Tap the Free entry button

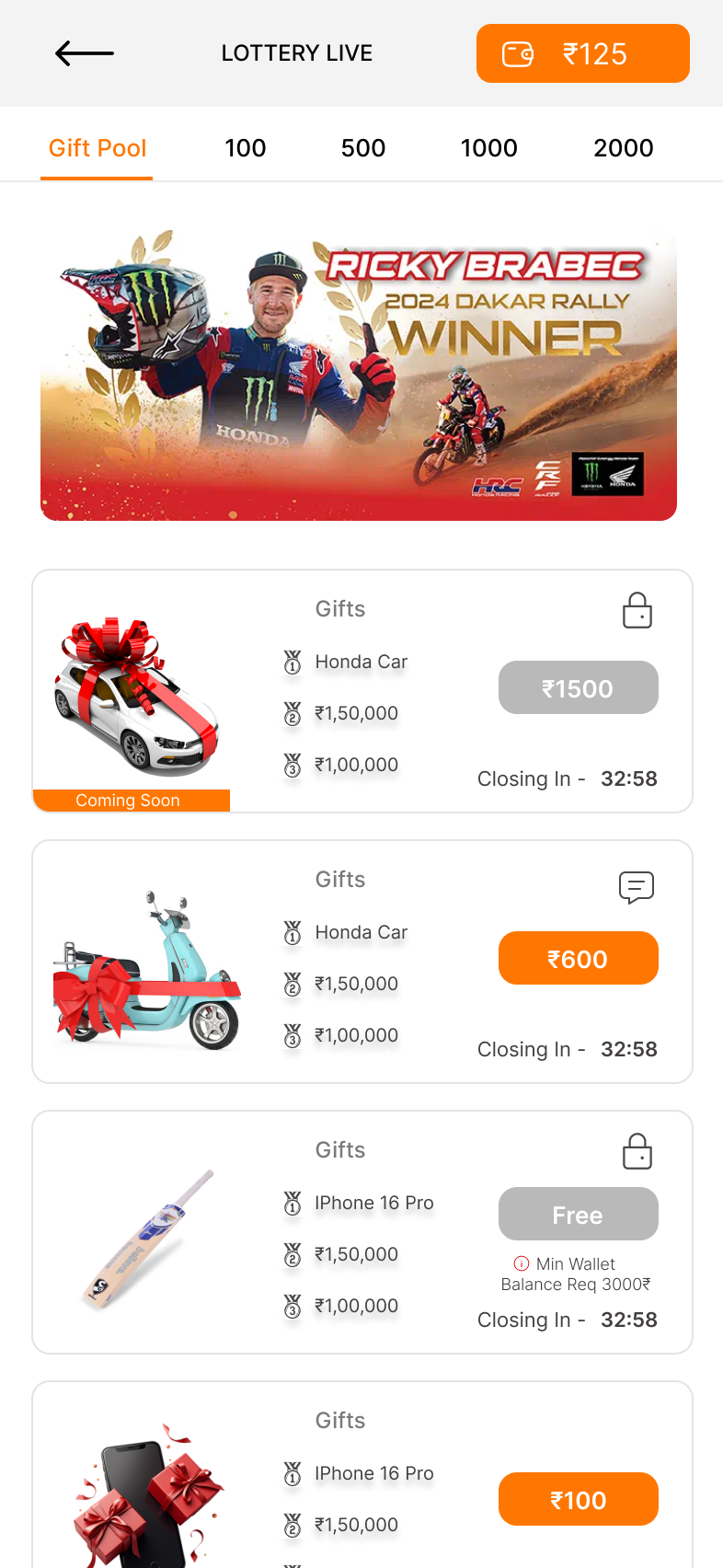[578, 1215]
